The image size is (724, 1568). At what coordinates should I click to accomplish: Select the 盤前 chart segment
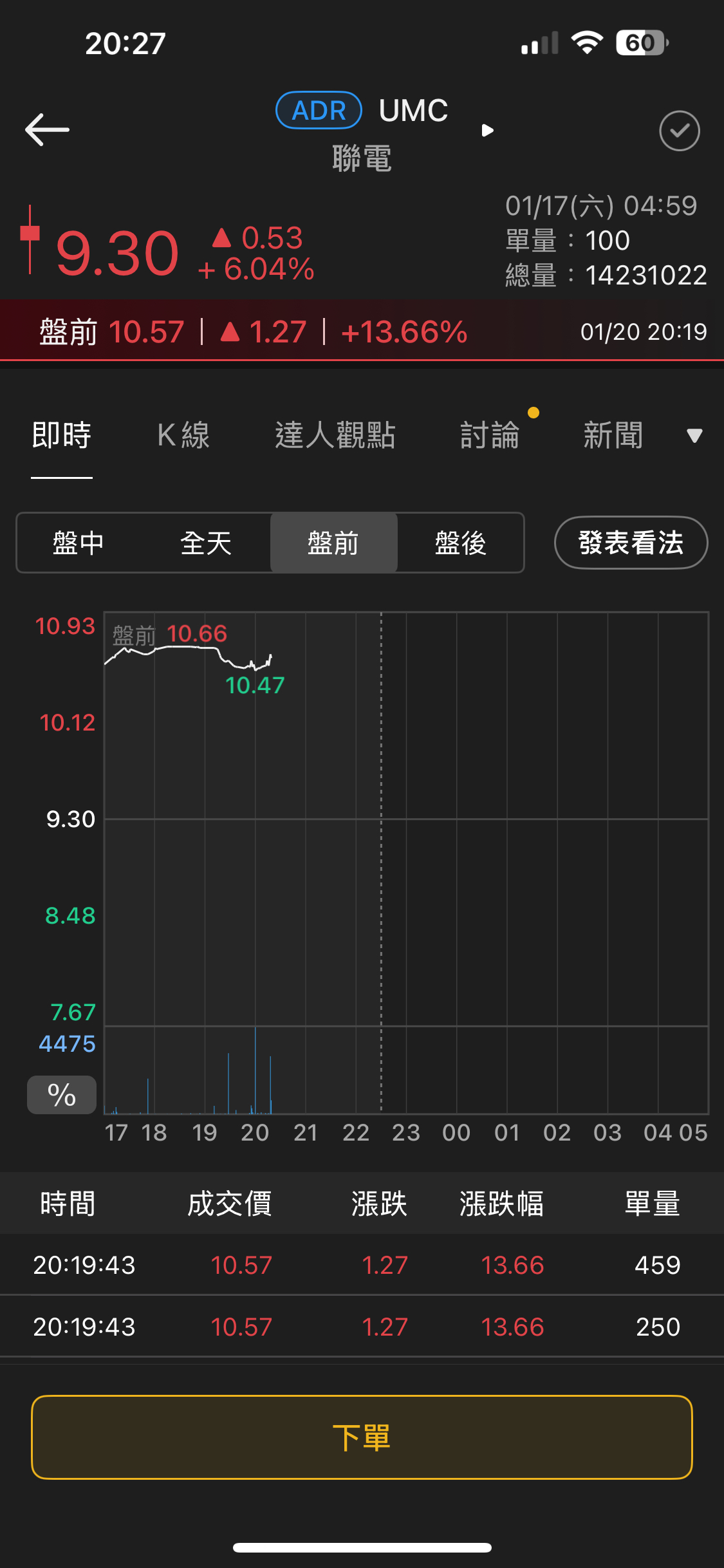point(333,543)
